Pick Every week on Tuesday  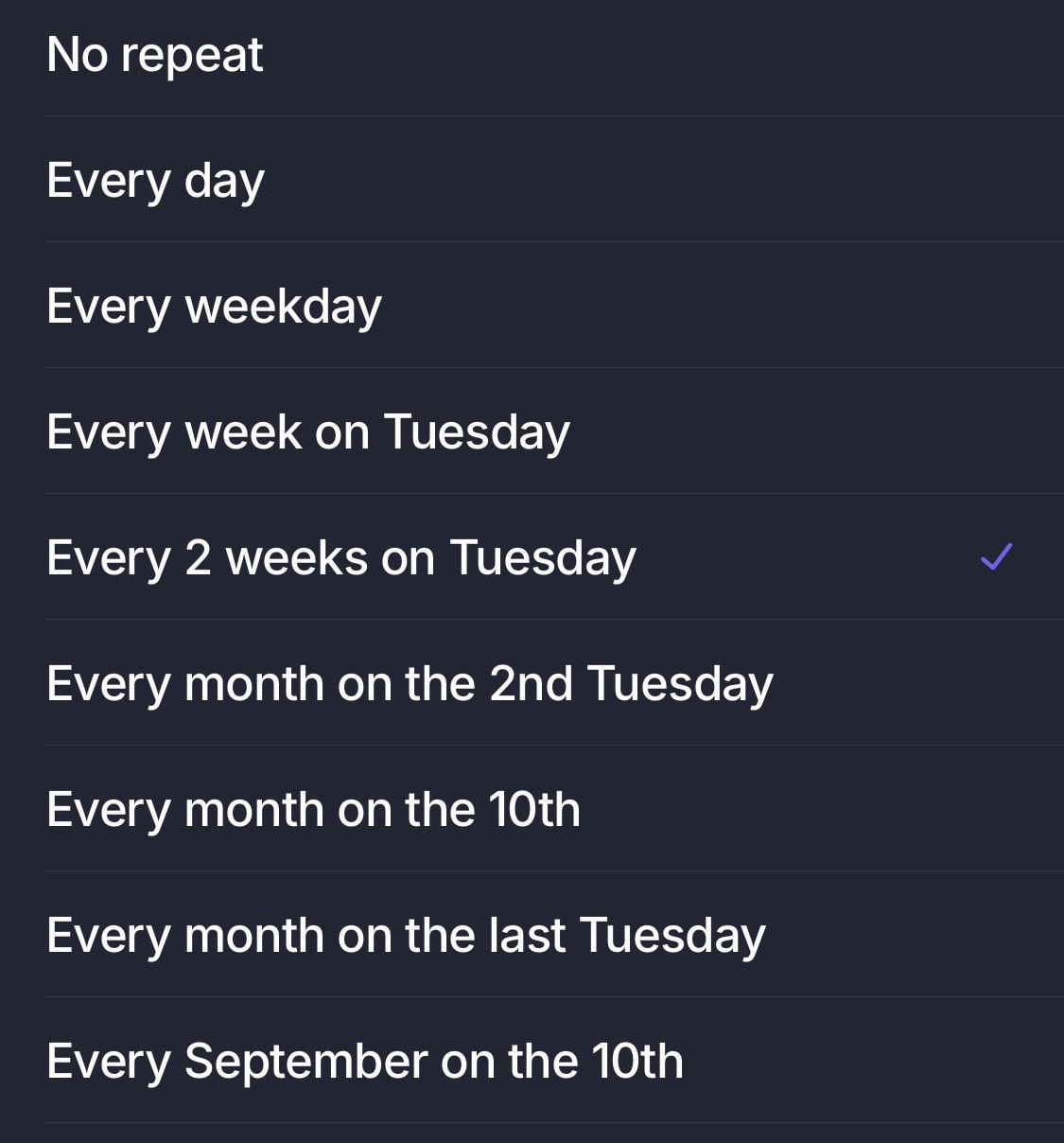(308, 431)
